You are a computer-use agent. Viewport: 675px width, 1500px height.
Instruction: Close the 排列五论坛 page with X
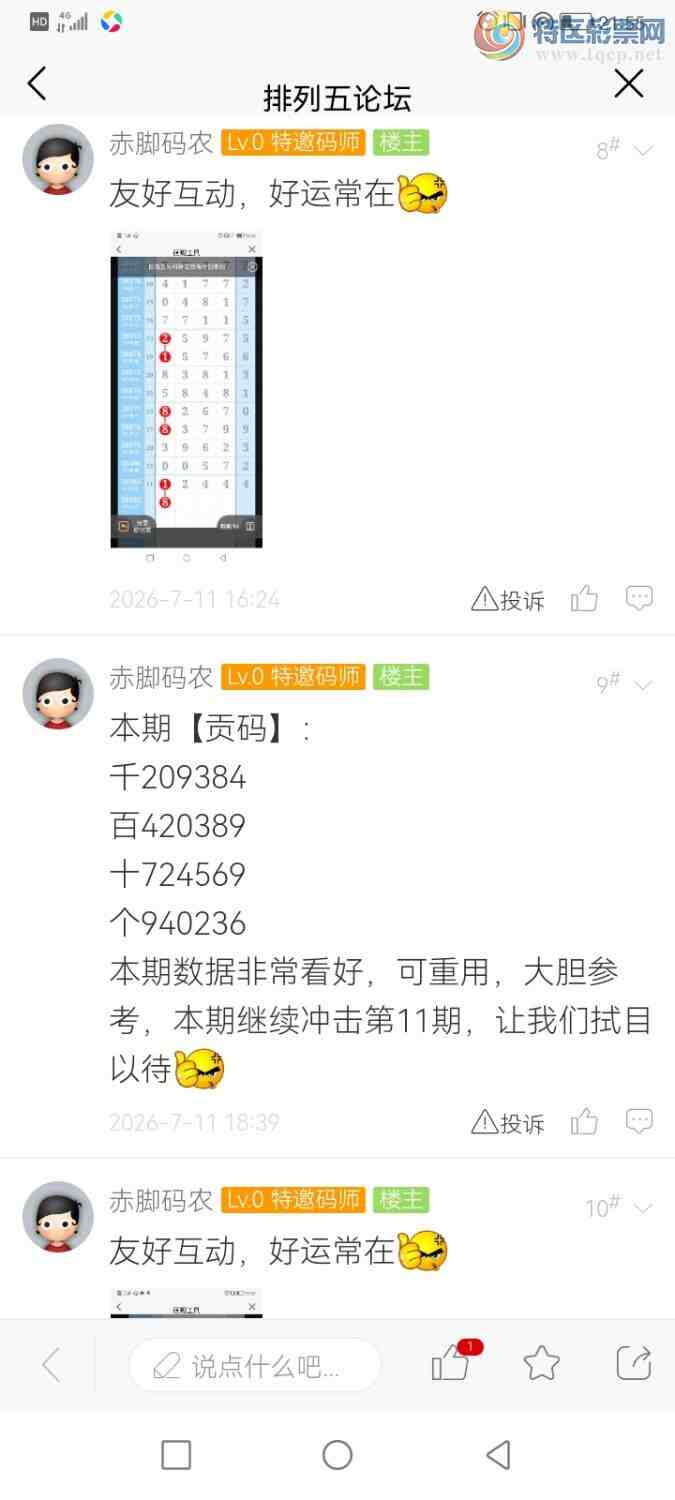coord(628,84)
